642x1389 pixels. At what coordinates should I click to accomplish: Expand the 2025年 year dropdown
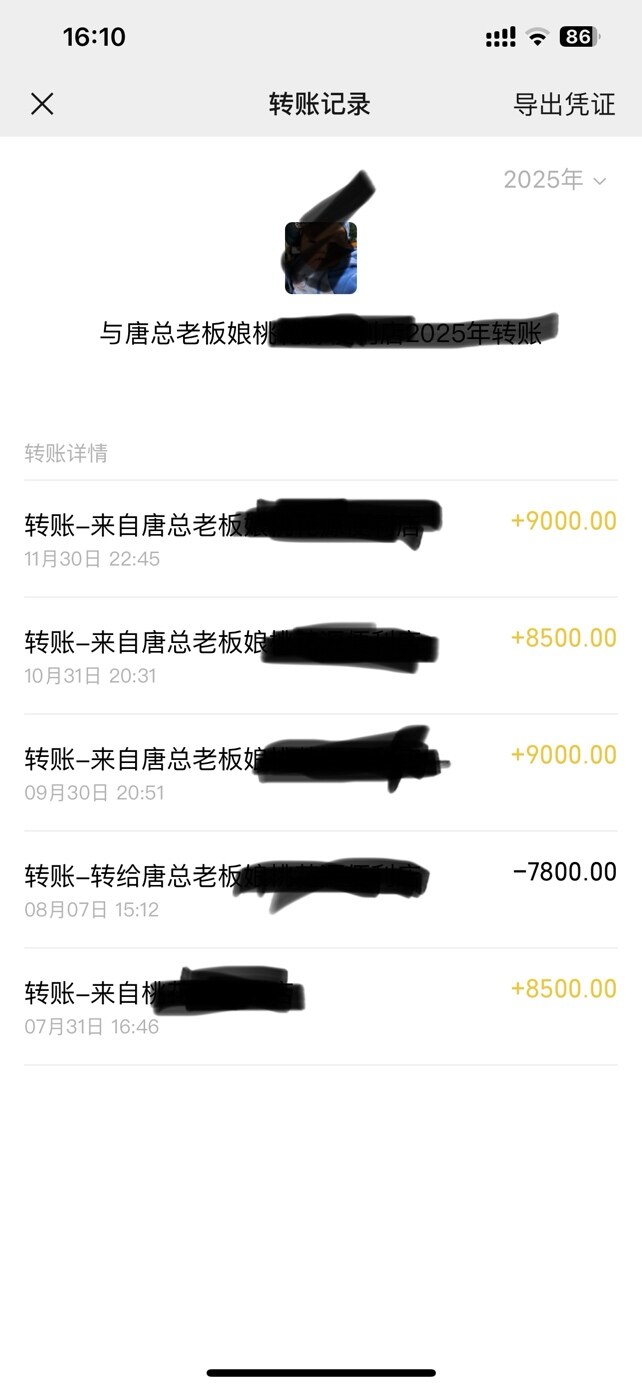point(555,180)
